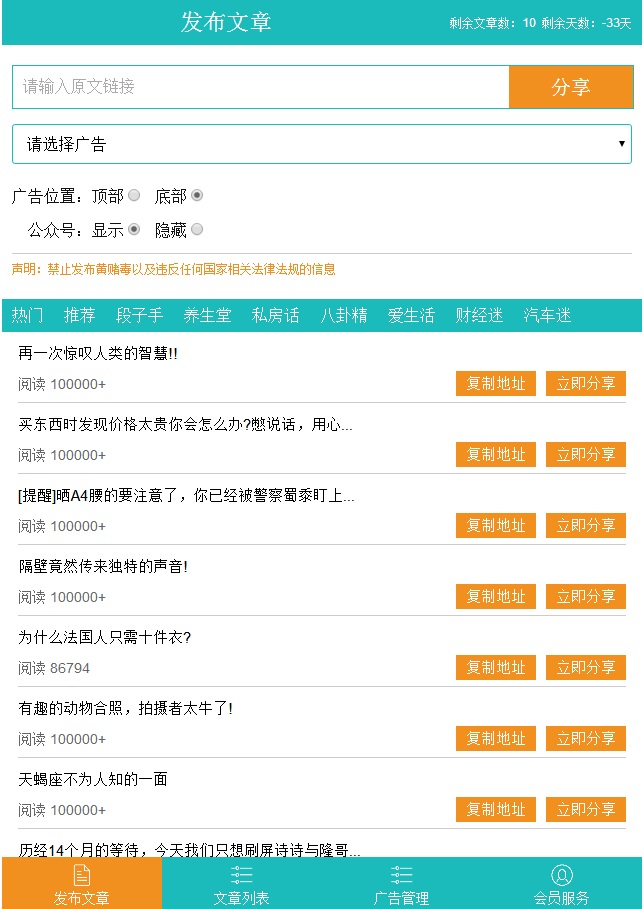Image resolution: width=644 pixels, height=909 pixels.
Task: Share 天蝎座不为人知的一面 article now
Action: pyautogui.click(x=586, y=810)
